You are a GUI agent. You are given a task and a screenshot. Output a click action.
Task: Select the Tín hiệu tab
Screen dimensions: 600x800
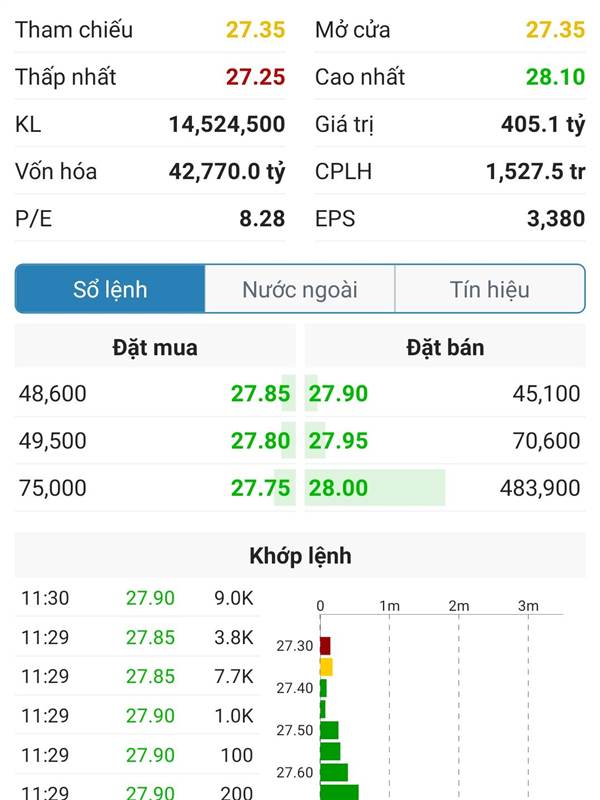[x=490, y=290]
